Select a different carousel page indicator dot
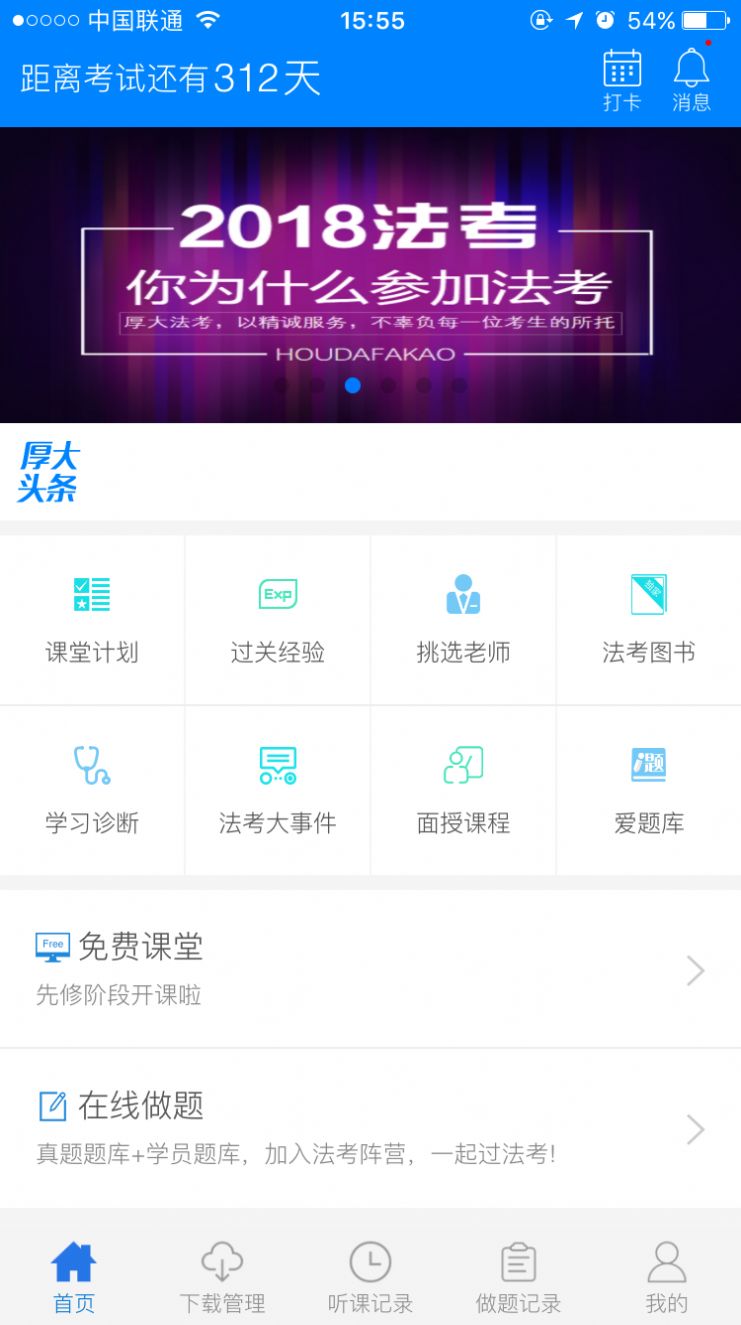The image size is (741, 1325). point(421,385)
